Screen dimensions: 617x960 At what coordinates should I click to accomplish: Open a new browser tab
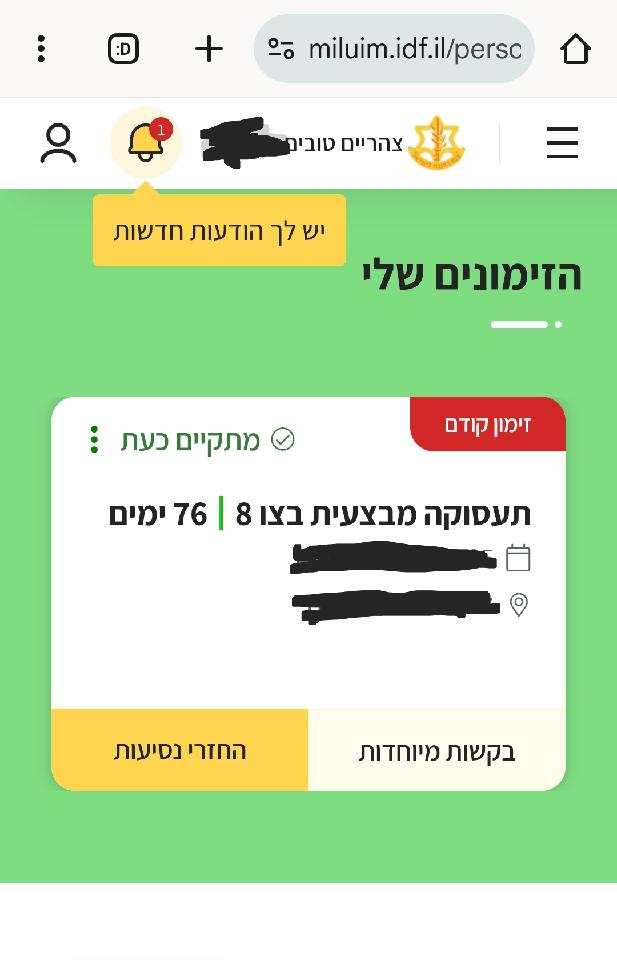point(208,48)
